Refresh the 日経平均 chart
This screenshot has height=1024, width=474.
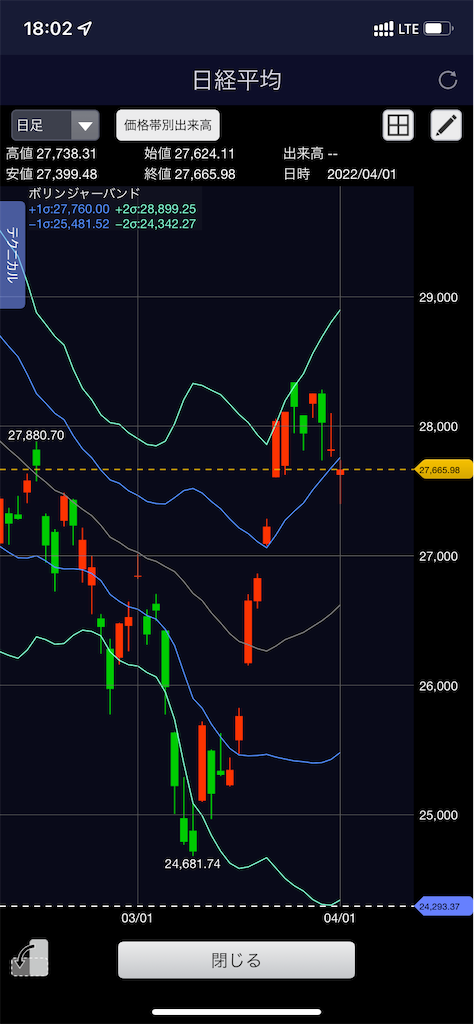[x=448, y=80]
